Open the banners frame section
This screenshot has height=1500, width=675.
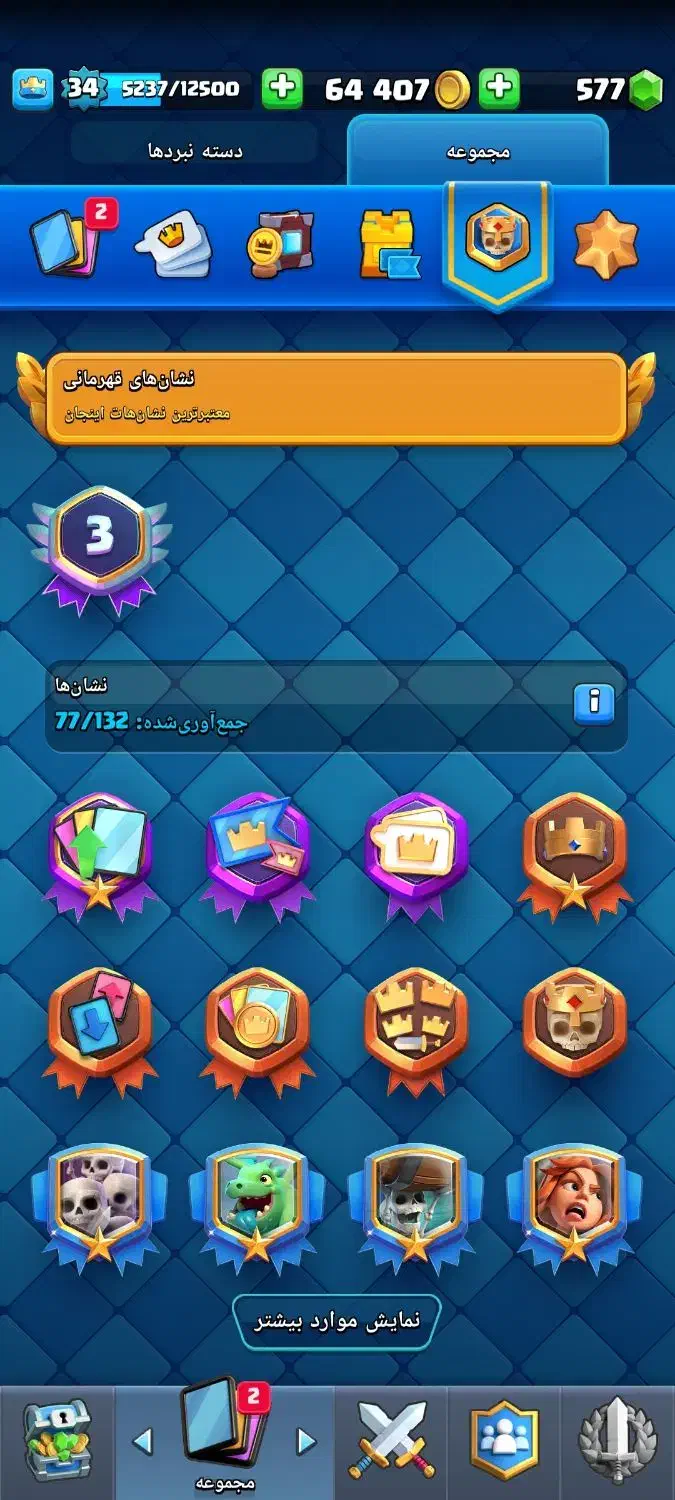click(x=281, y=245)
